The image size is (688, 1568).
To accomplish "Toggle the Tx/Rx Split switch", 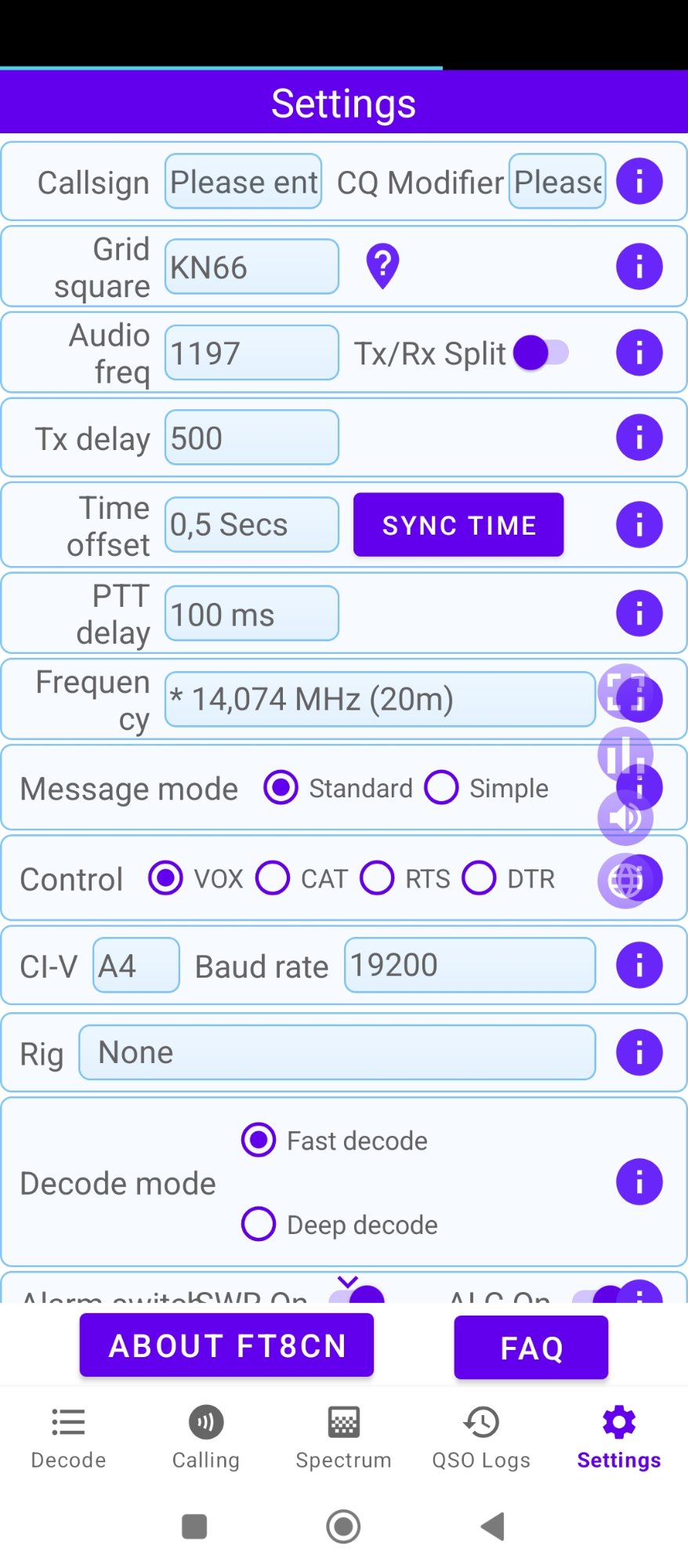I will pyautogui.click(x=541, y=353).
